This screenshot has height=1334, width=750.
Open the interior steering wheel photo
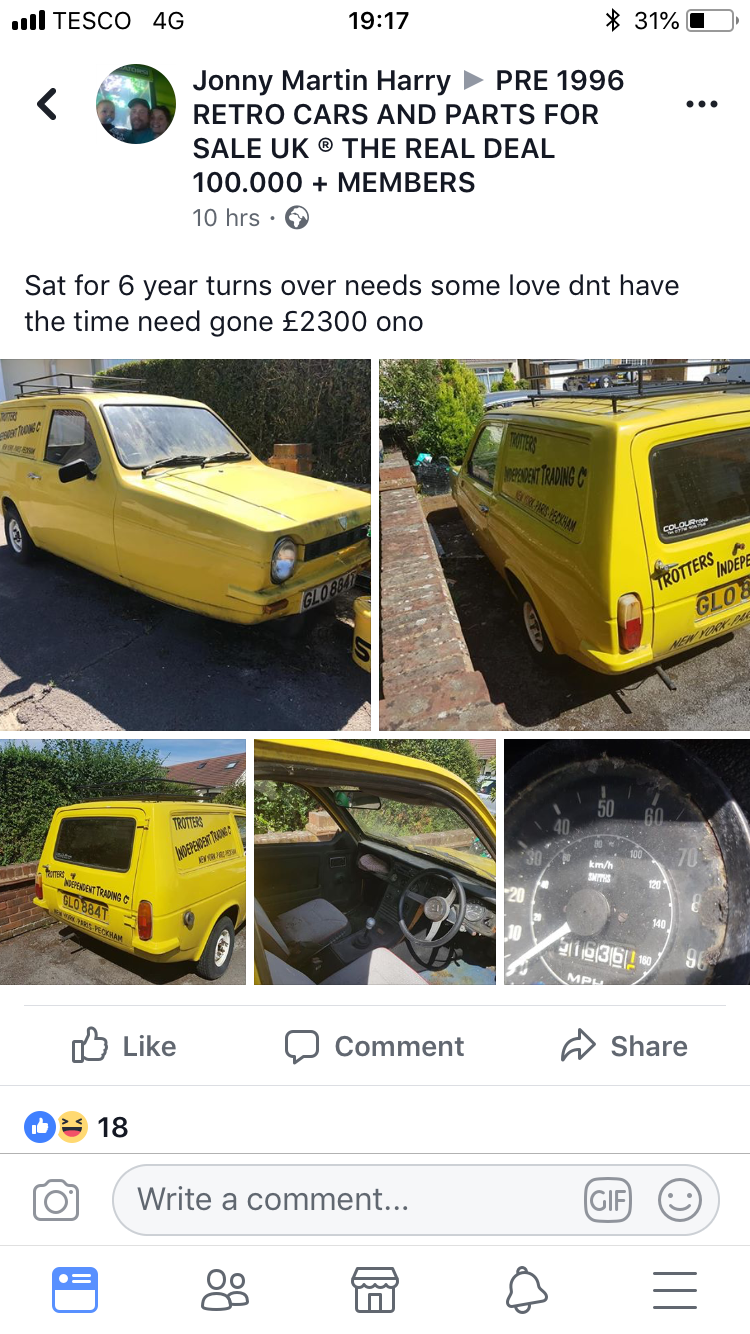pyautogui.click(x=375, y=862)
